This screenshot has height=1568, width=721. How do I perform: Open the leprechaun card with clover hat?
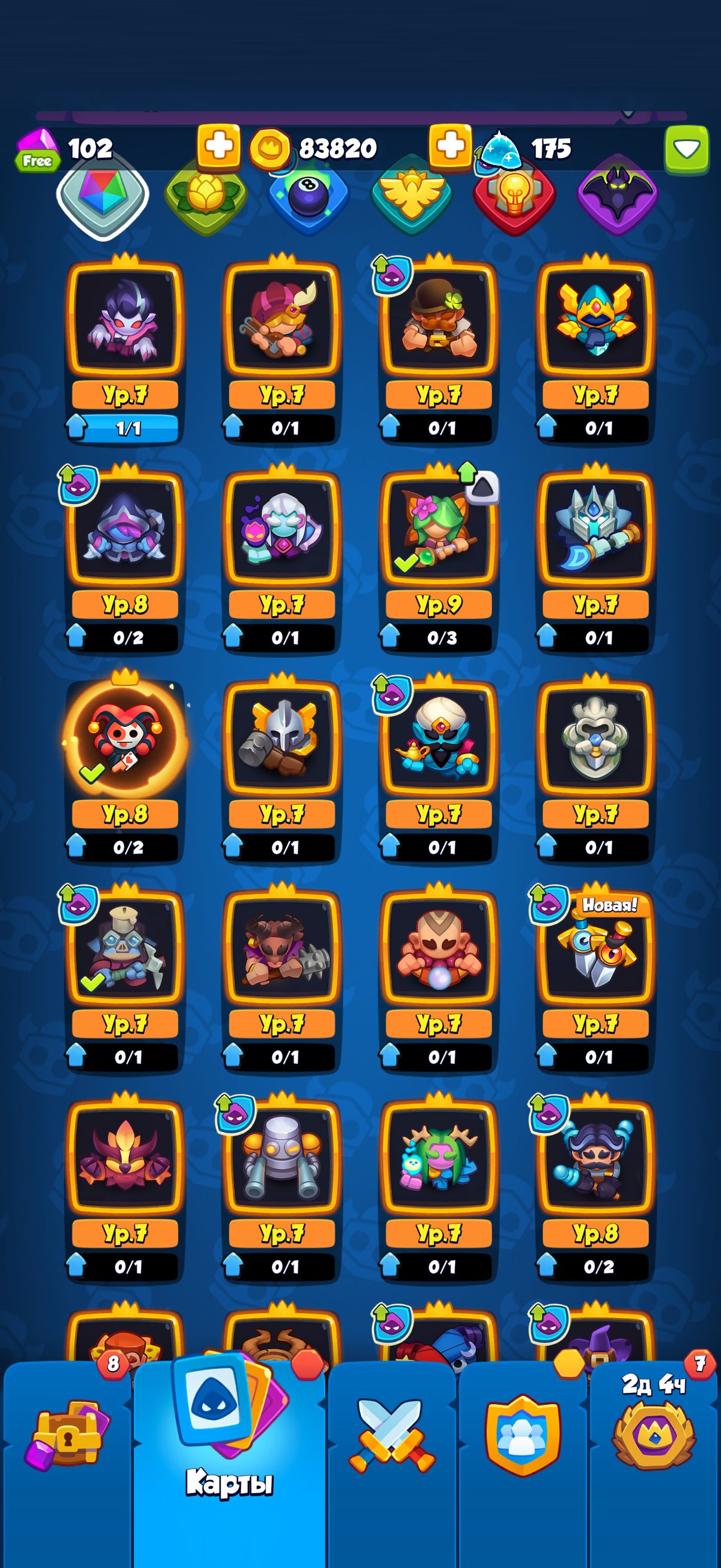(x=438, y=321)
